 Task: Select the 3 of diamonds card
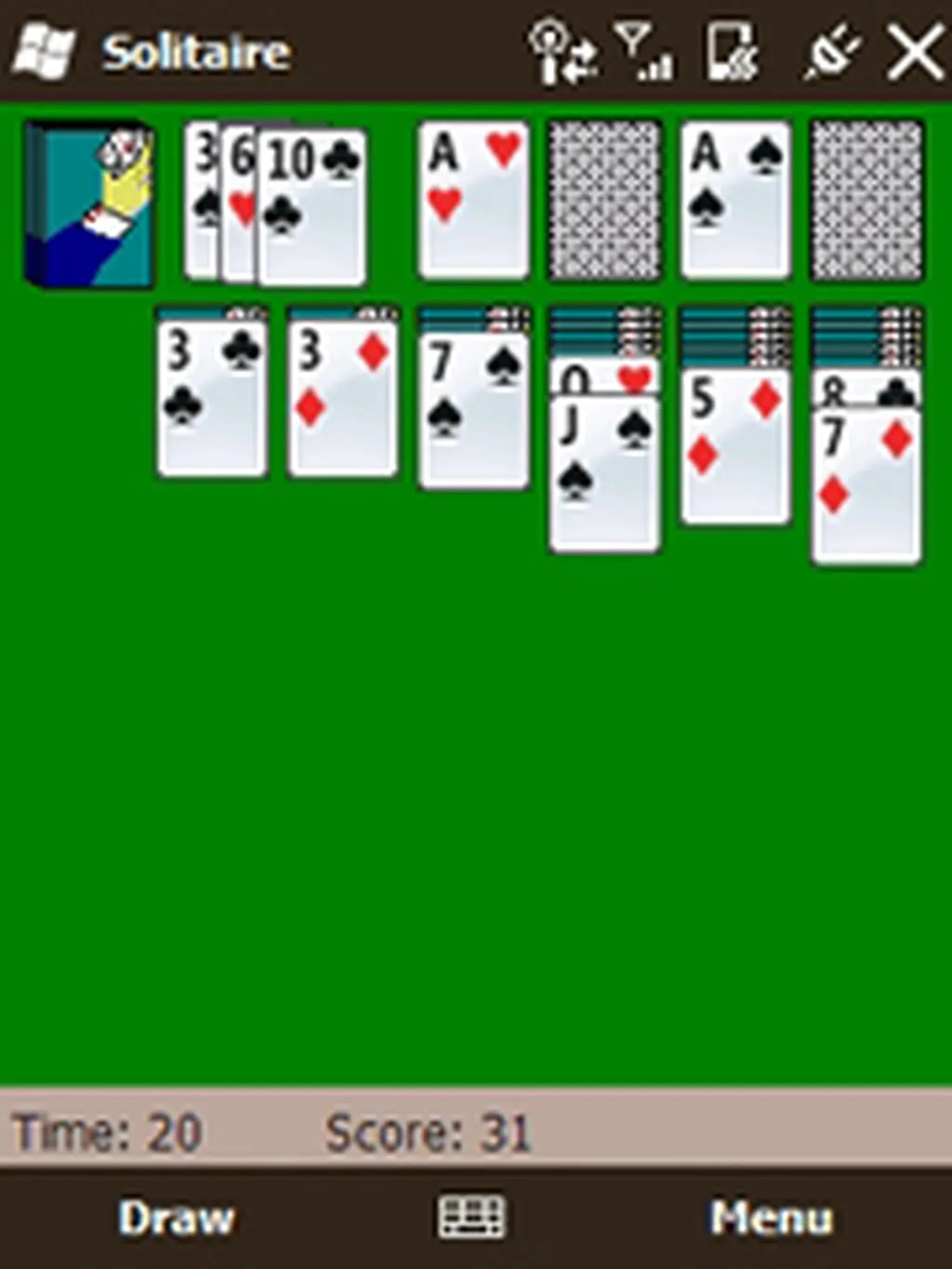click(x=343, y=397)
